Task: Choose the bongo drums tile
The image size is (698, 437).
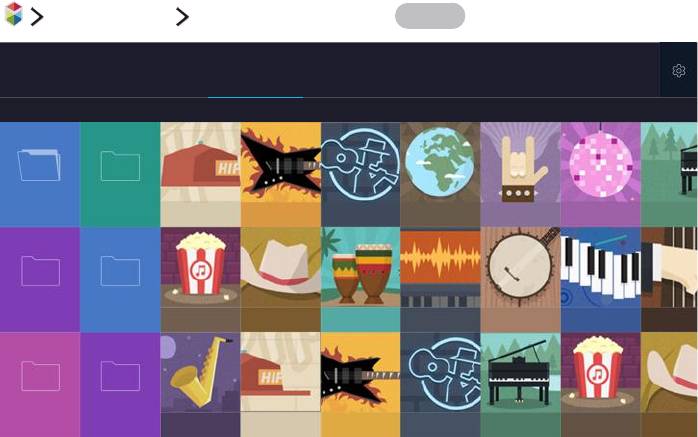Action: point(361,279)
